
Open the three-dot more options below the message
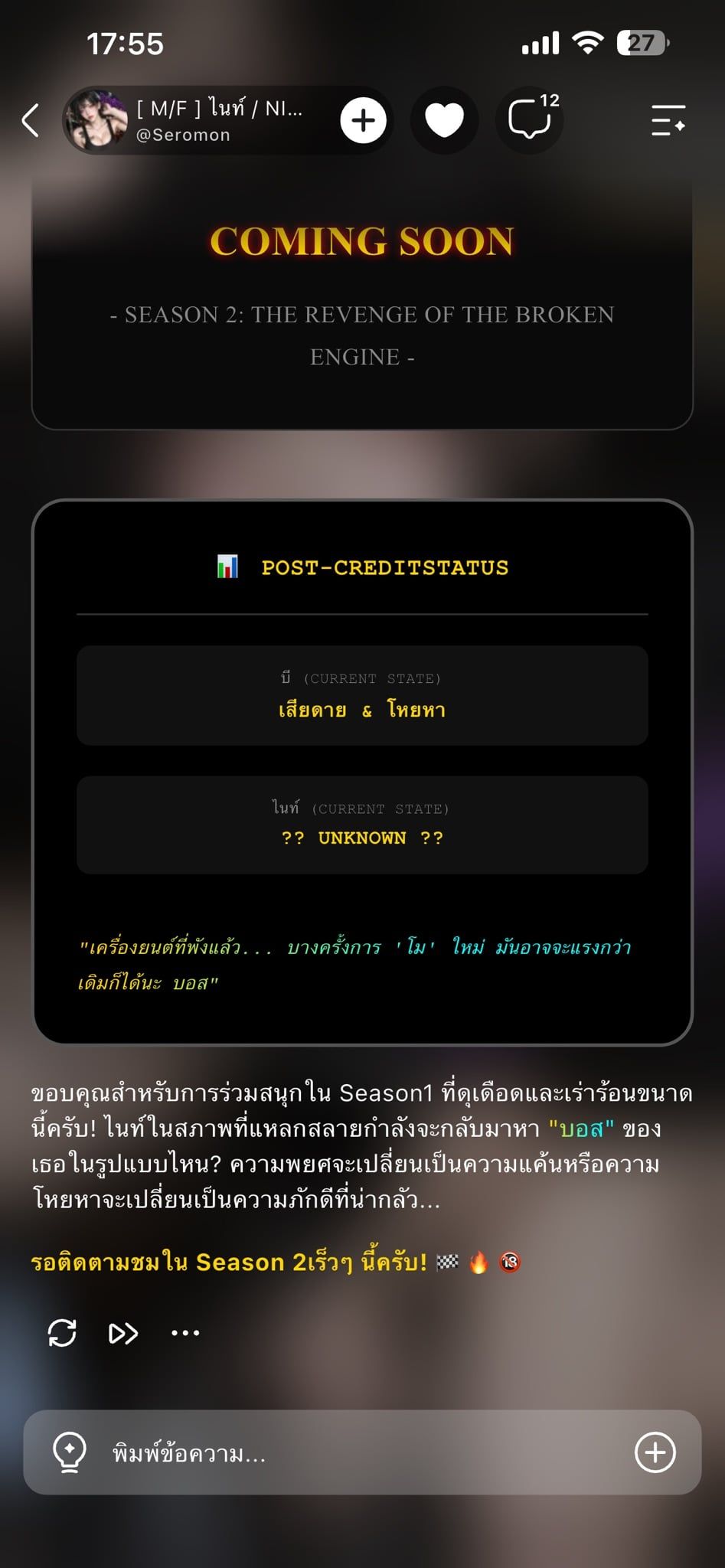(185, 1333)
